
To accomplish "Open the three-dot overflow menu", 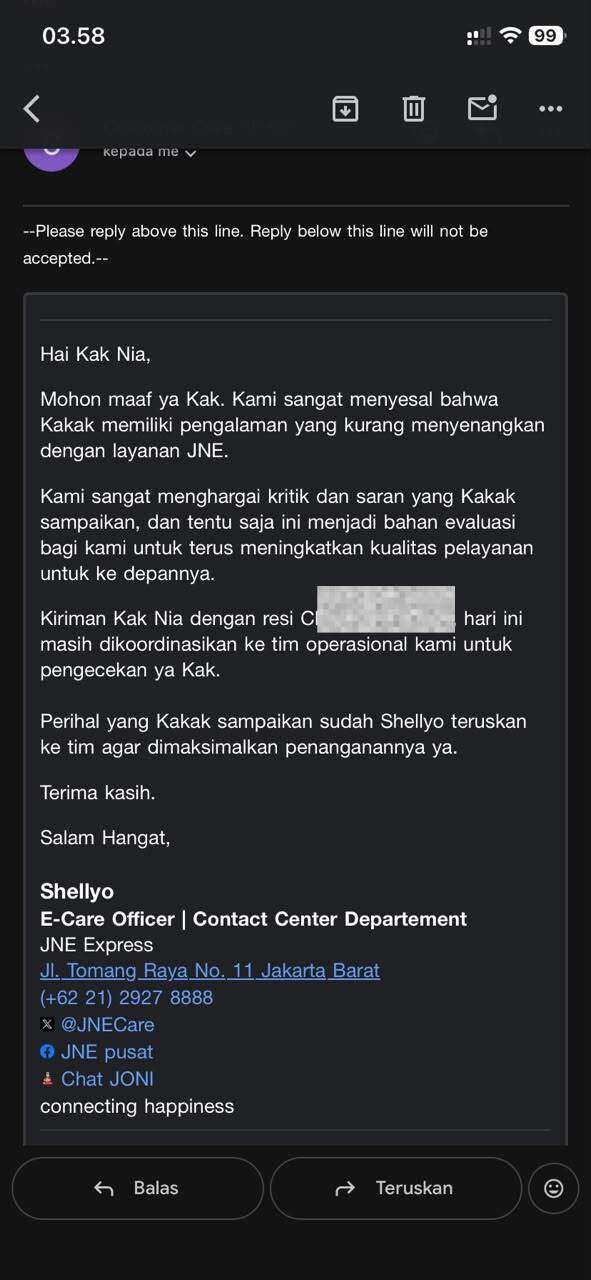I will point(551,109).
